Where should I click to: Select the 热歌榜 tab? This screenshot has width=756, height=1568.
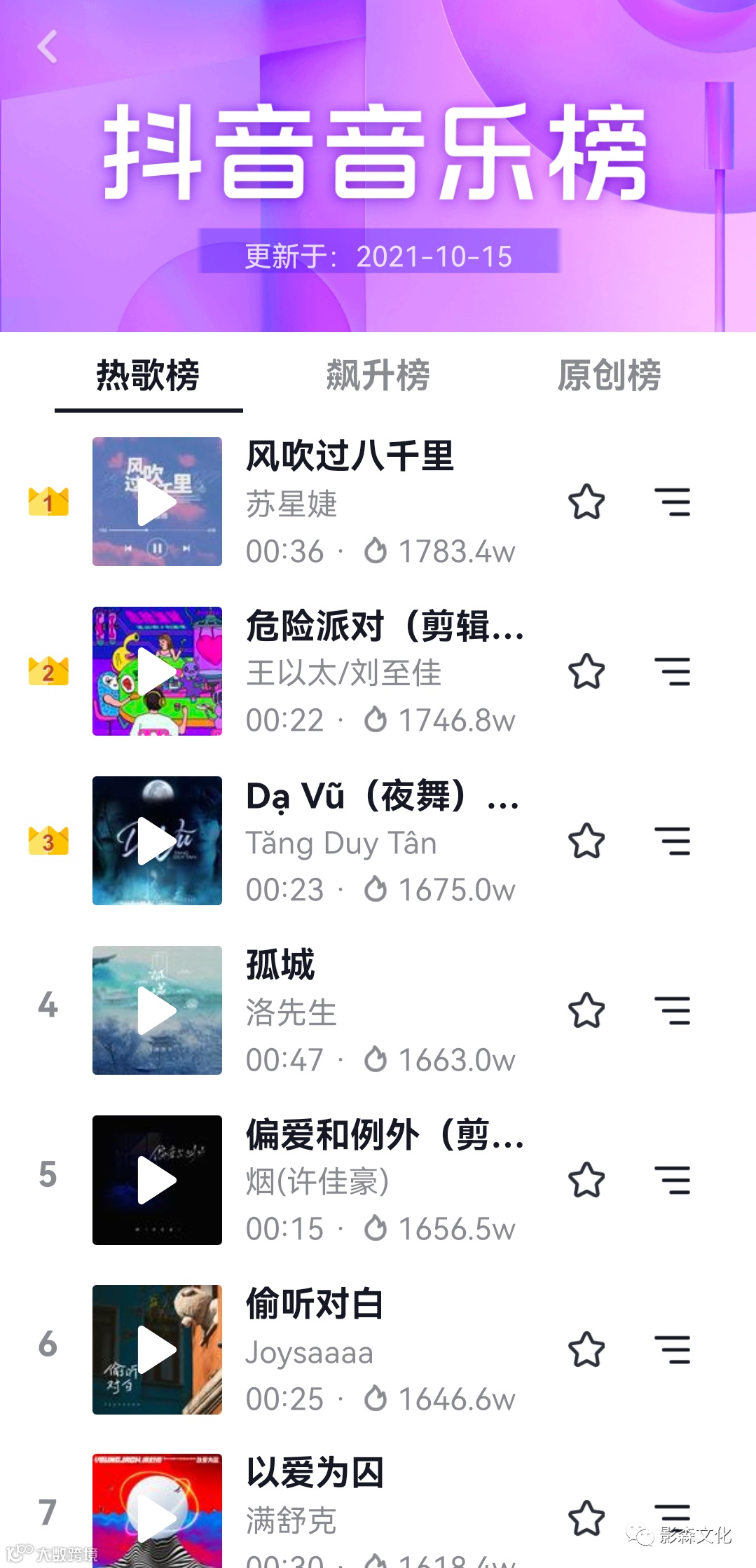(x=148, y=375)
